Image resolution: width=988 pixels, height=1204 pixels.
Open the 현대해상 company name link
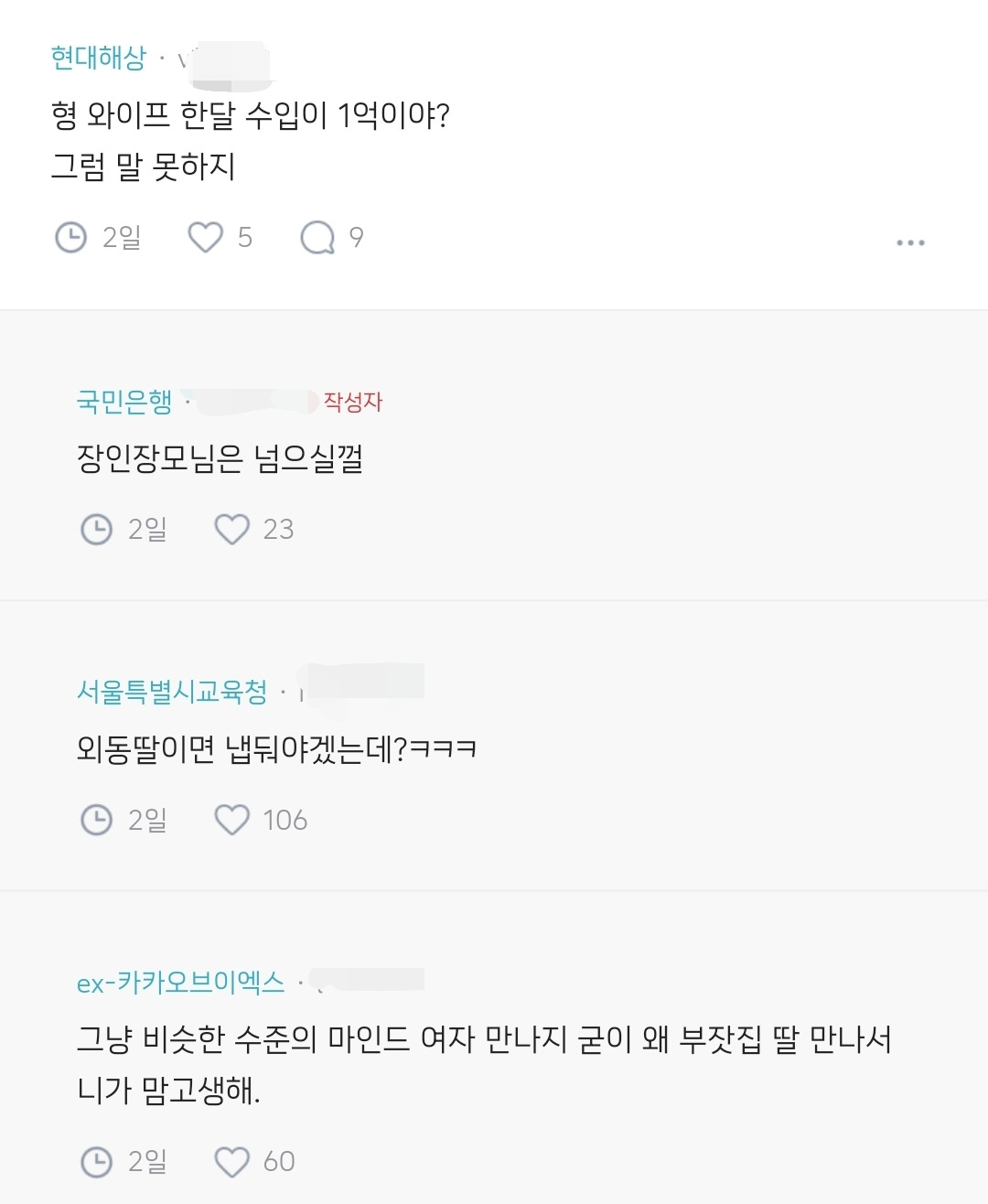(99, 59)
